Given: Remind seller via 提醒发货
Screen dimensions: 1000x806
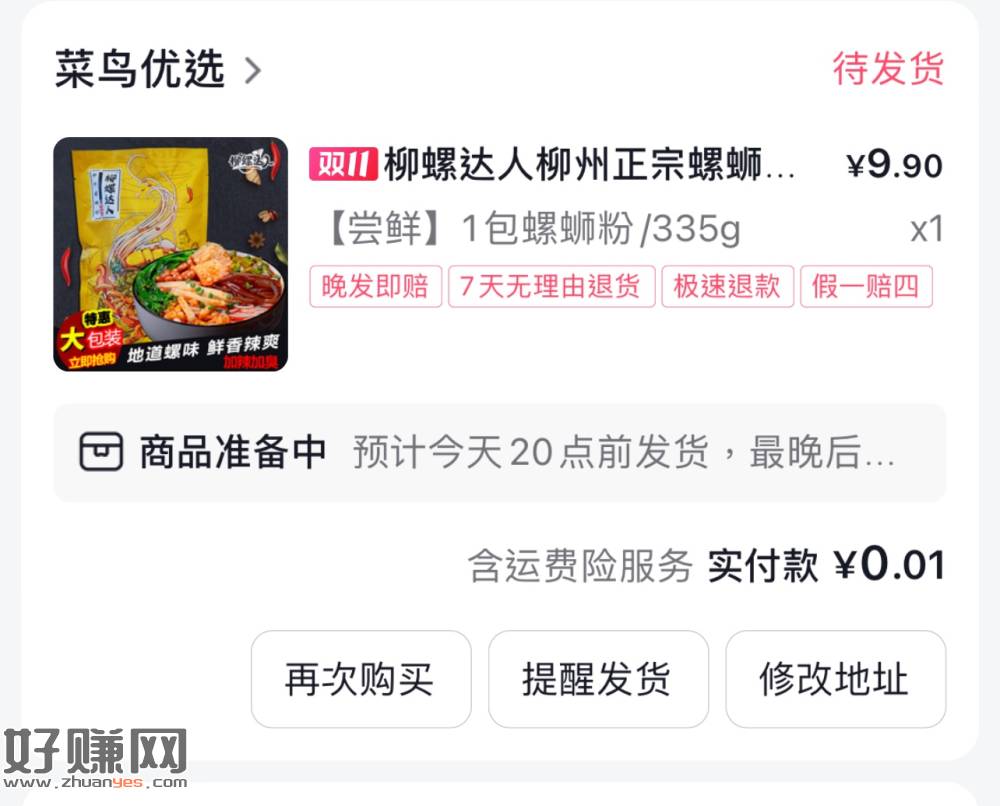Looking at the screenshot, I should point(597,680).
